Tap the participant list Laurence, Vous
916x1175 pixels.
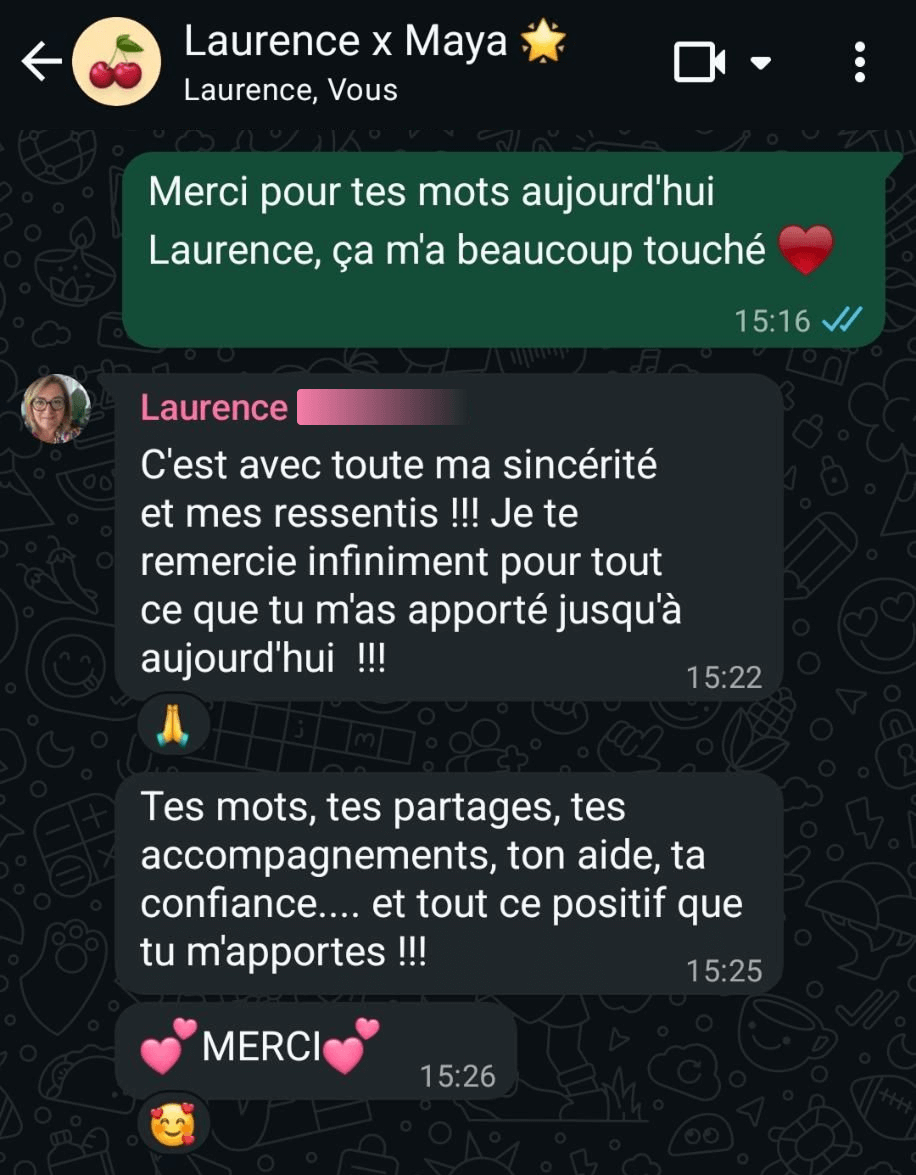[x=279, y=89]
